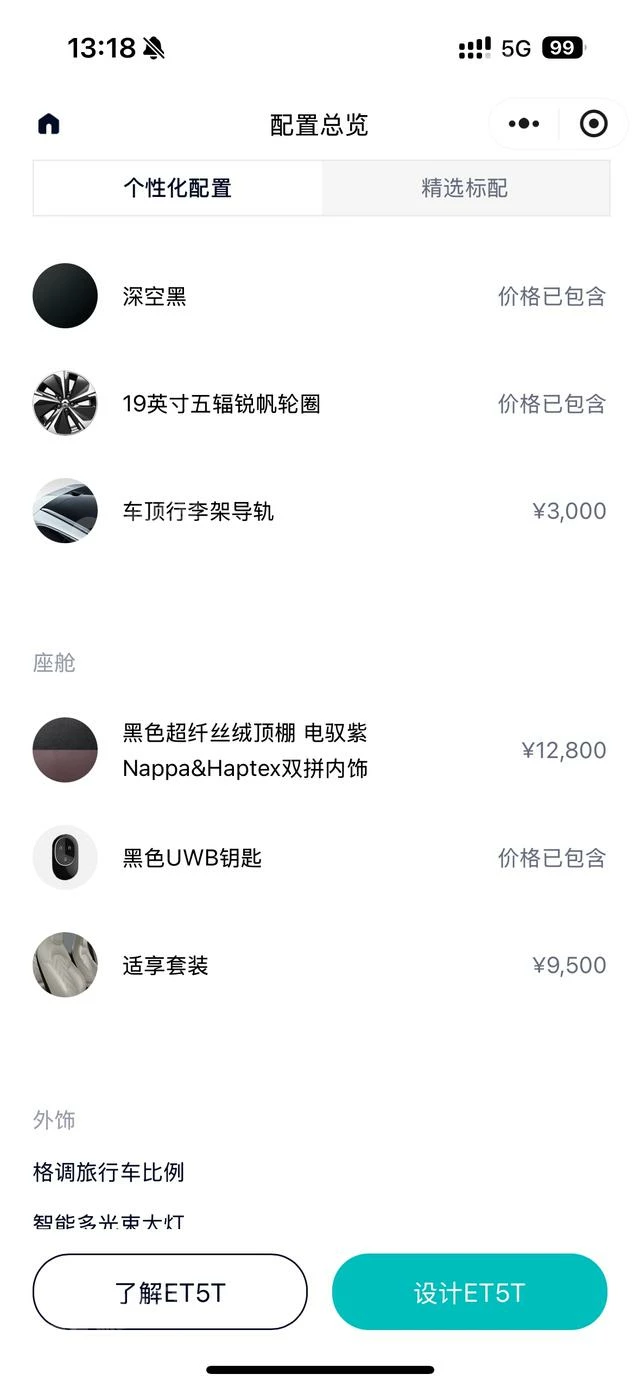
Task: Tap the 了解ET5T button
Action: (170, 1292)
